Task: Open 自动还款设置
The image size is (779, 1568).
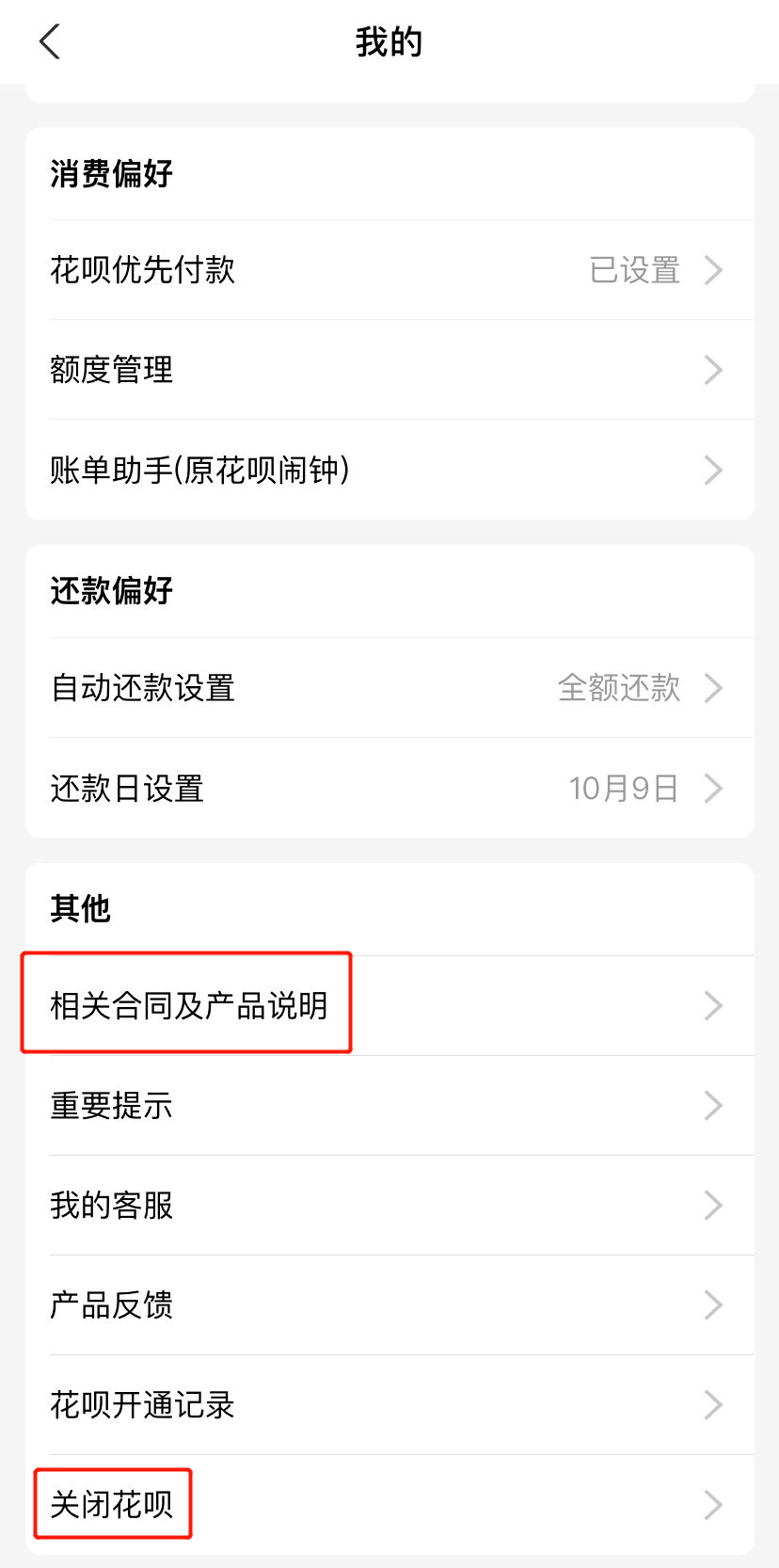Action: 389,688
